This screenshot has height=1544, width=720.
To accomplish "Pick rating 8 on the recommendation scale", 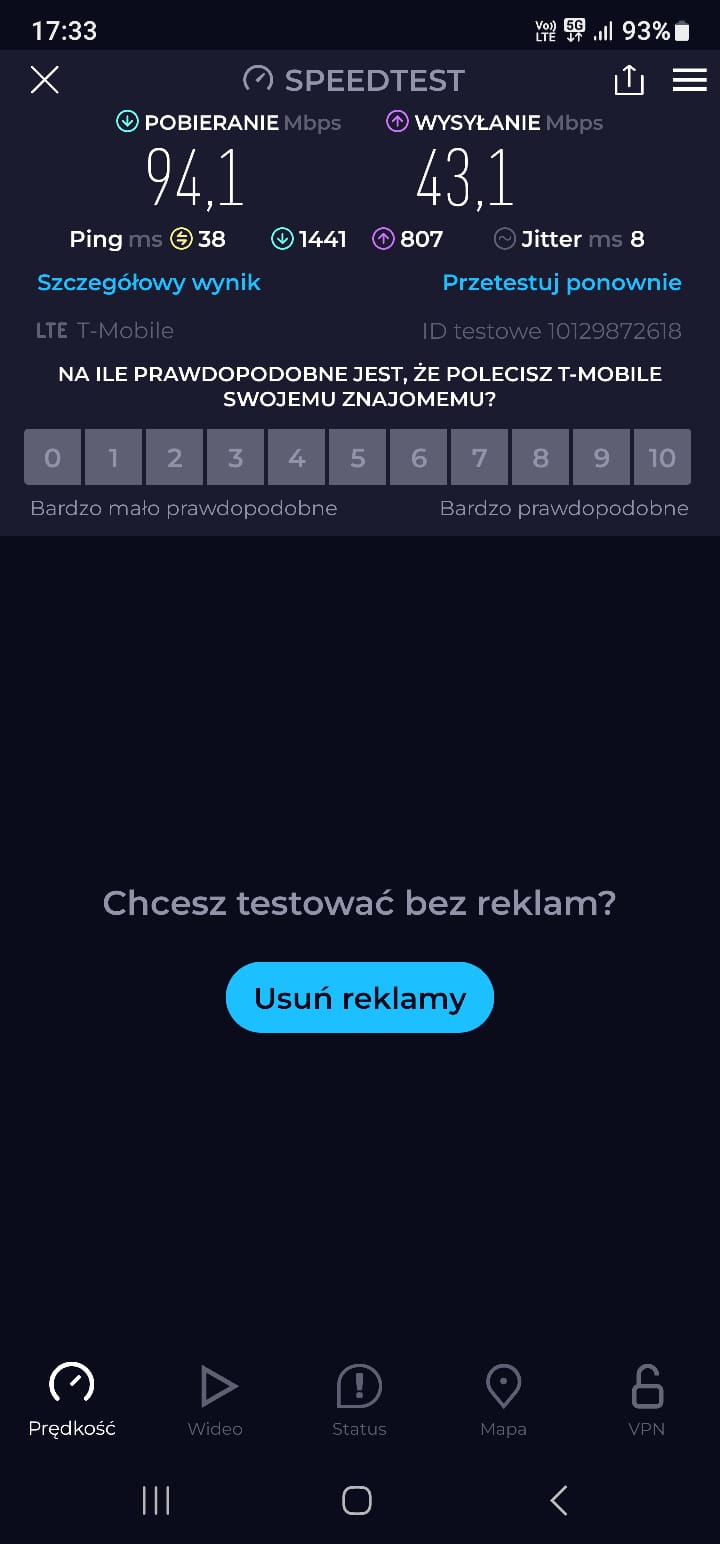I will click(x=541, y=458).
